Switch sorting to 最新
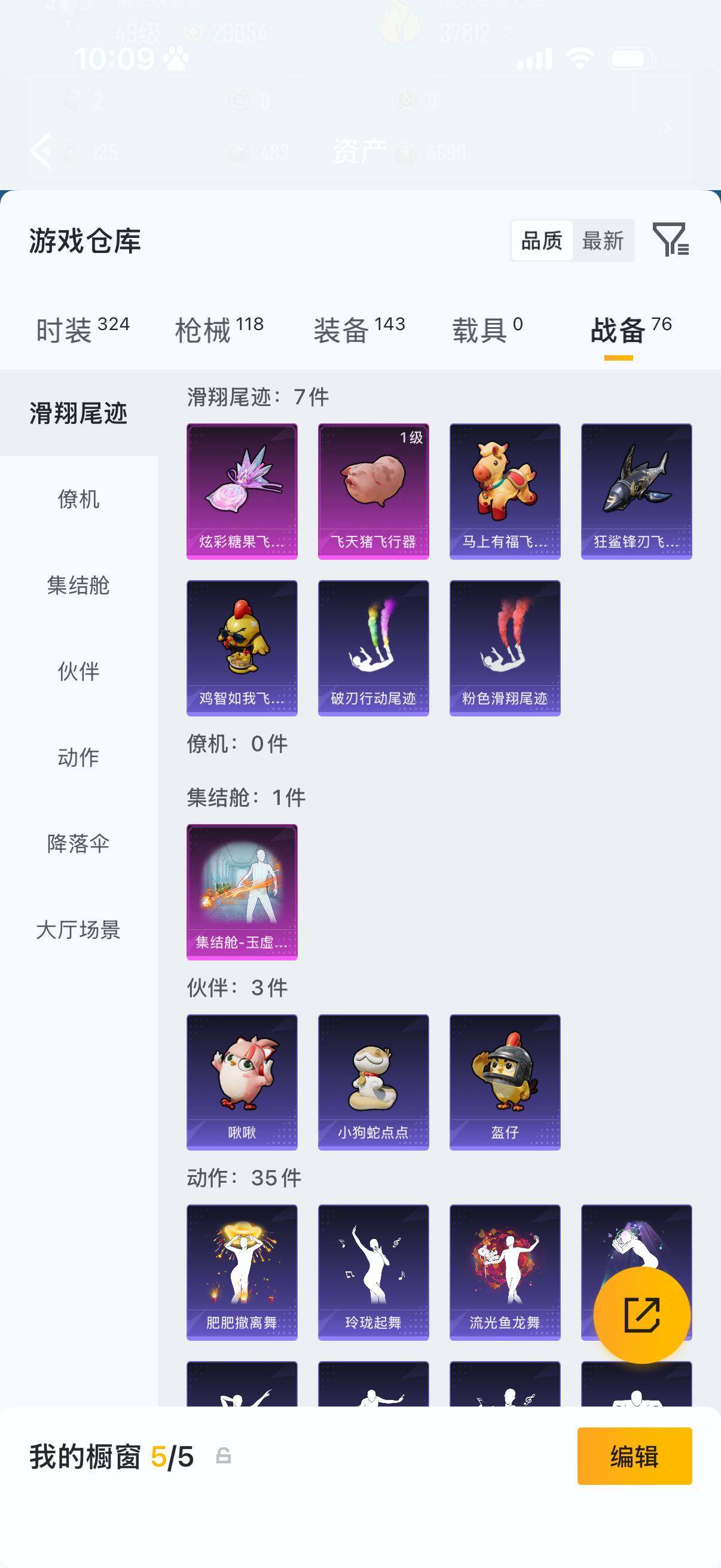The width and height of the screenshot is (721, 1568). pos(603,241)
